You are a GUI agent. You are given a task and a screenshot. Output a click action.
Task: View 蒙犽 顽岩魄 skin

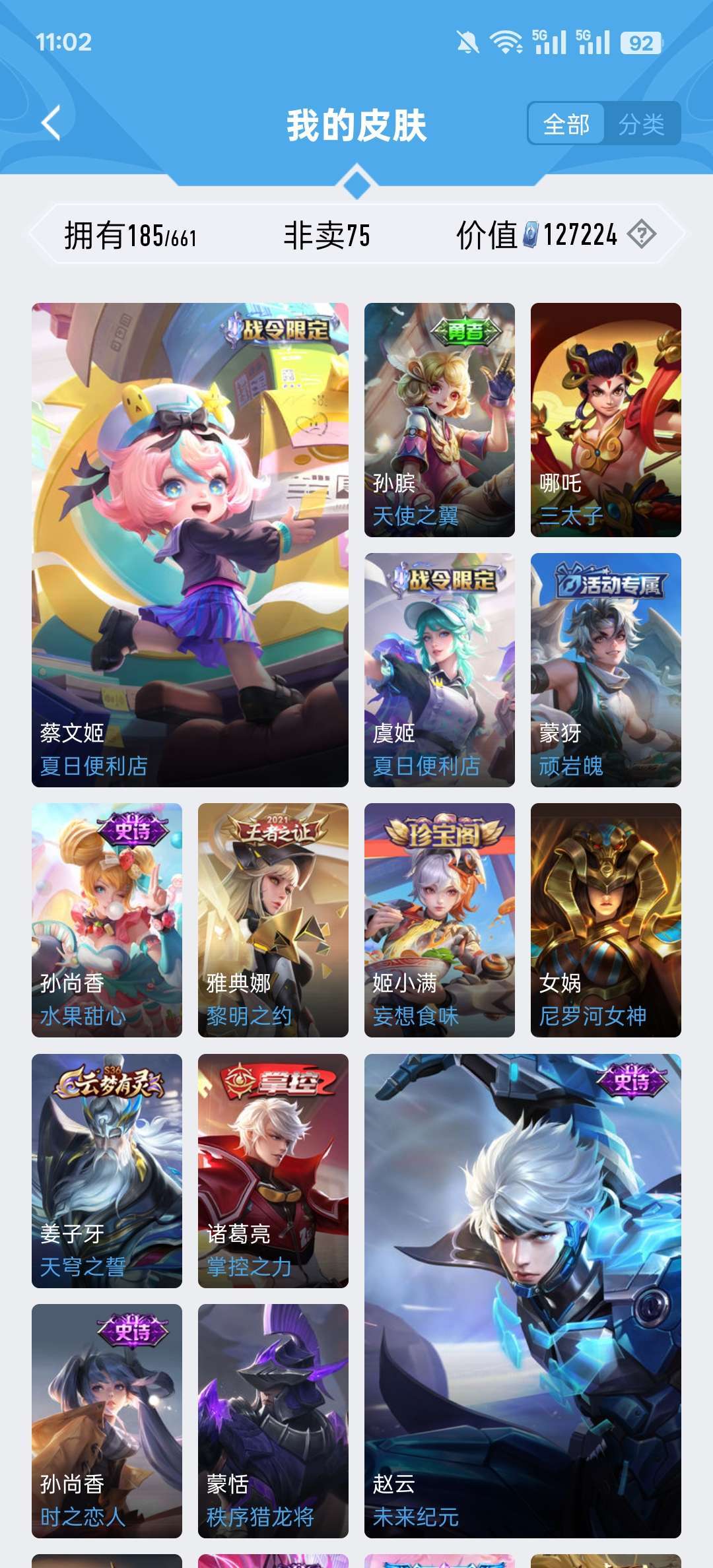pyautogui.click(x=606, y=670)
